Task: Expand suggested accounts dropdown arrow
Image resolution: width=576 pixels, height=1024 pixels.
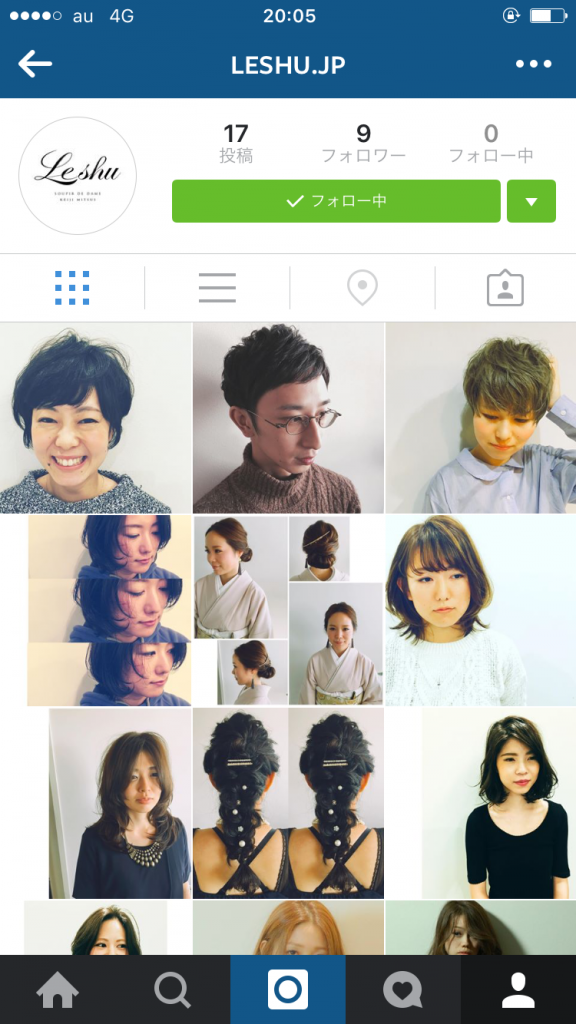Action: point(532,201)
